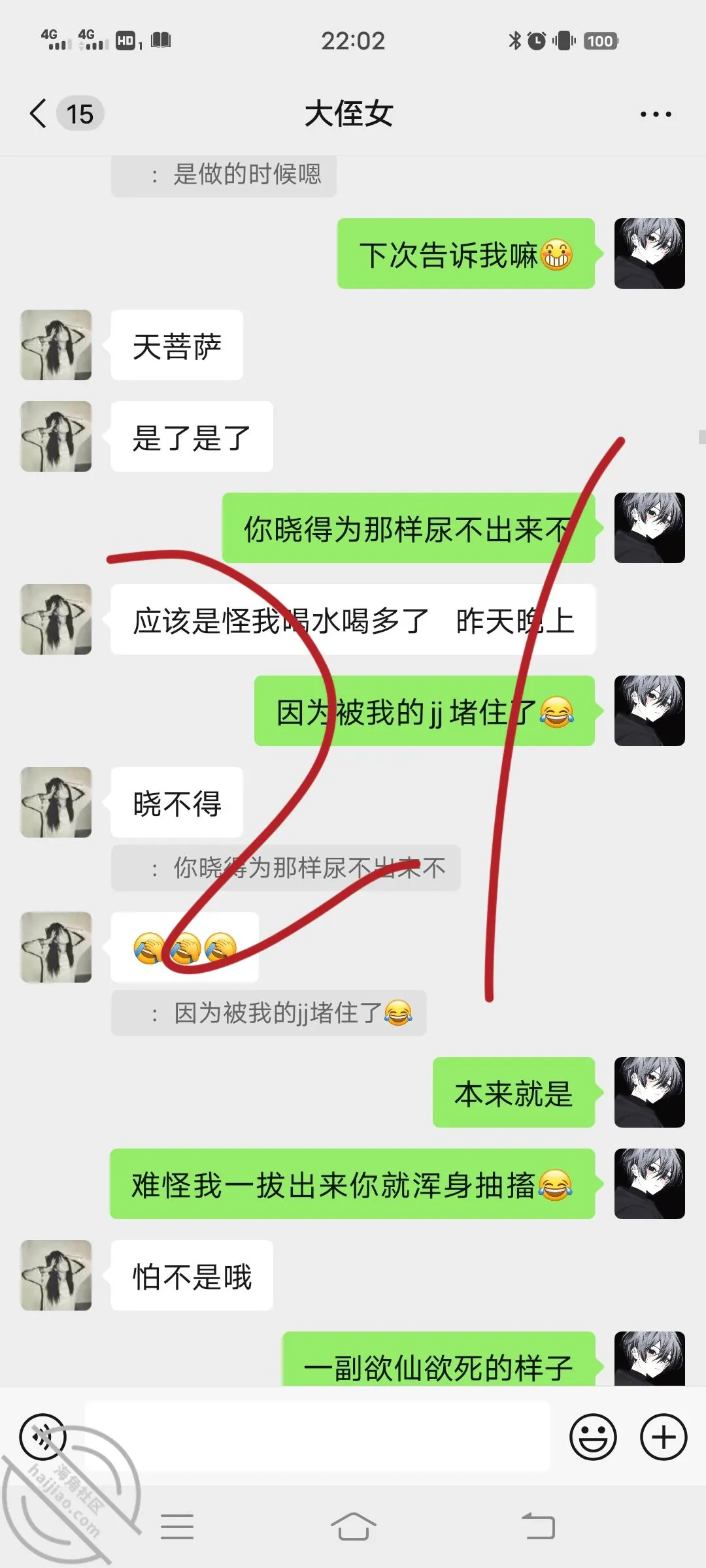Open the plus attachments menu
This screenshot has width=706, height=1568.
coord(664,1437)
